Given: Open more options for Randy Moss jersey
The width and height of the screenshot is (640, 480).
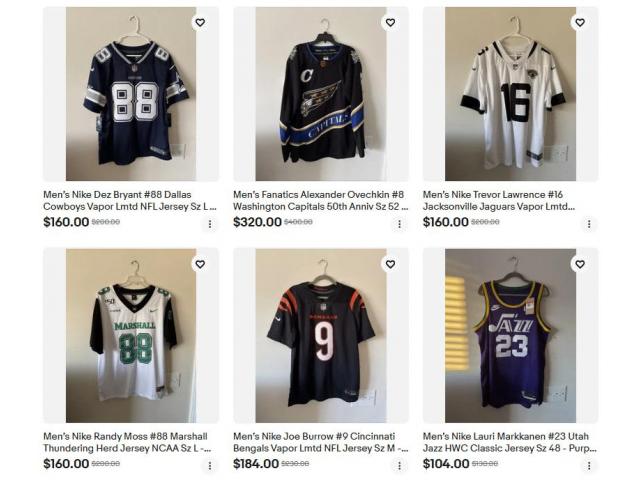Looking at the screenshot, I should click(210, 466).
